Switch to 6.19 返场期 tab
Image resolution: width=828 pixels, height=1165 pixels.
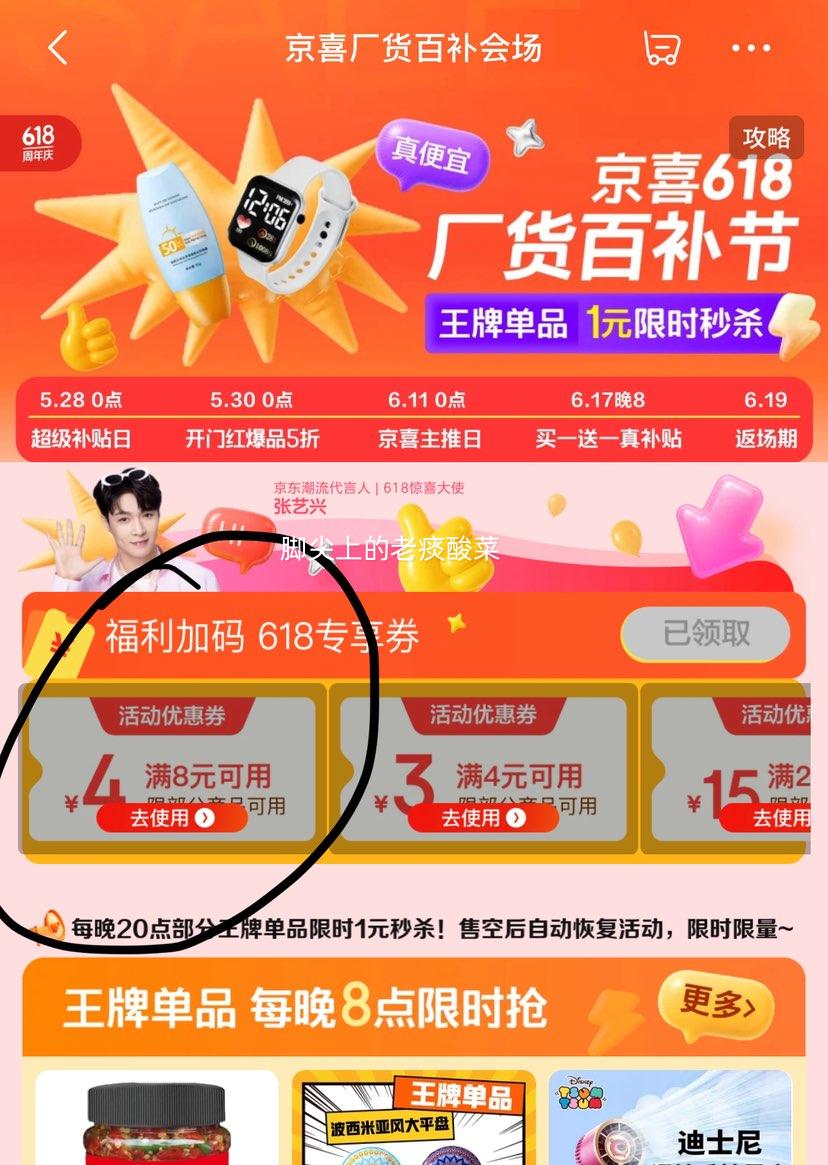(766, 419)
